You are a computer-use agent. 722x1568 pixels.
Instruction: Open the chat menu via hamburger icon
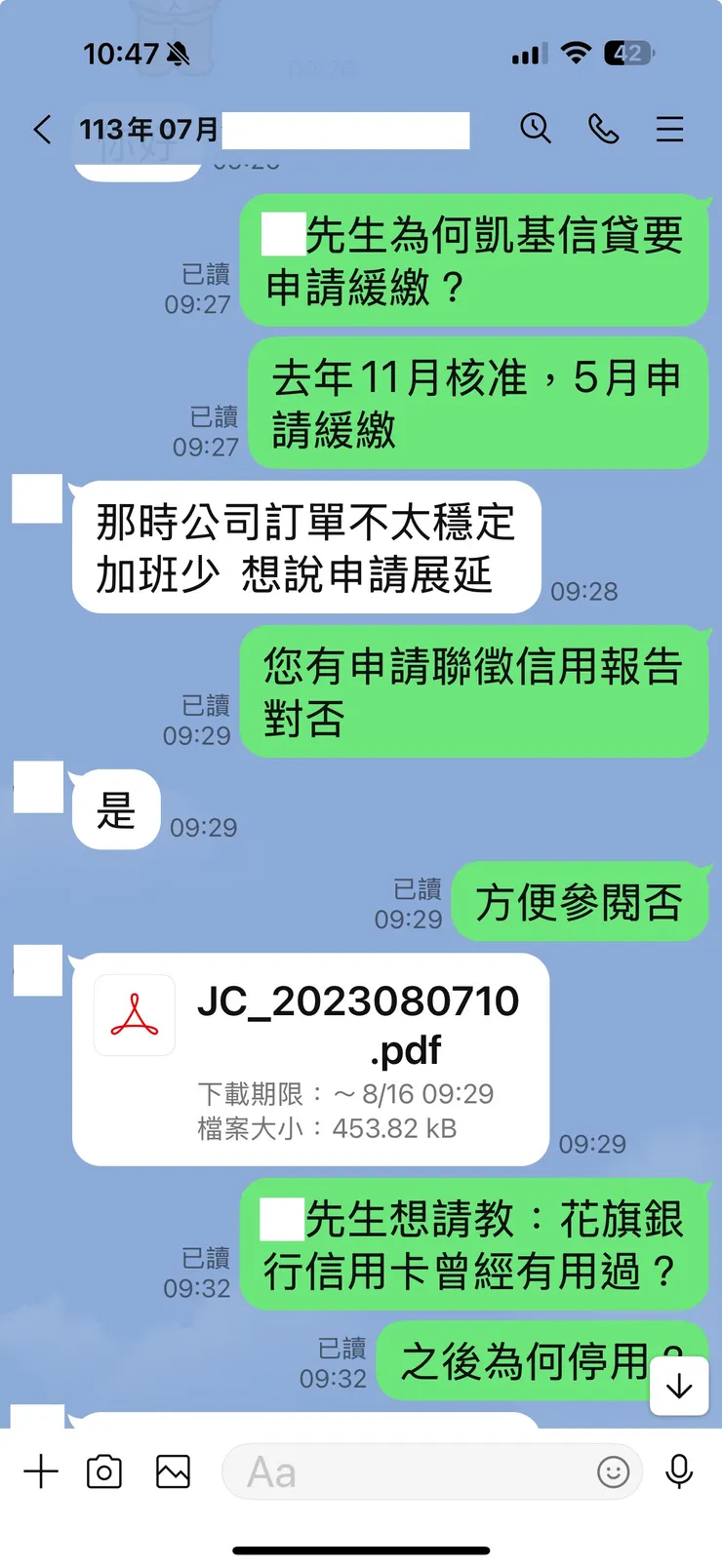(670, 129)
